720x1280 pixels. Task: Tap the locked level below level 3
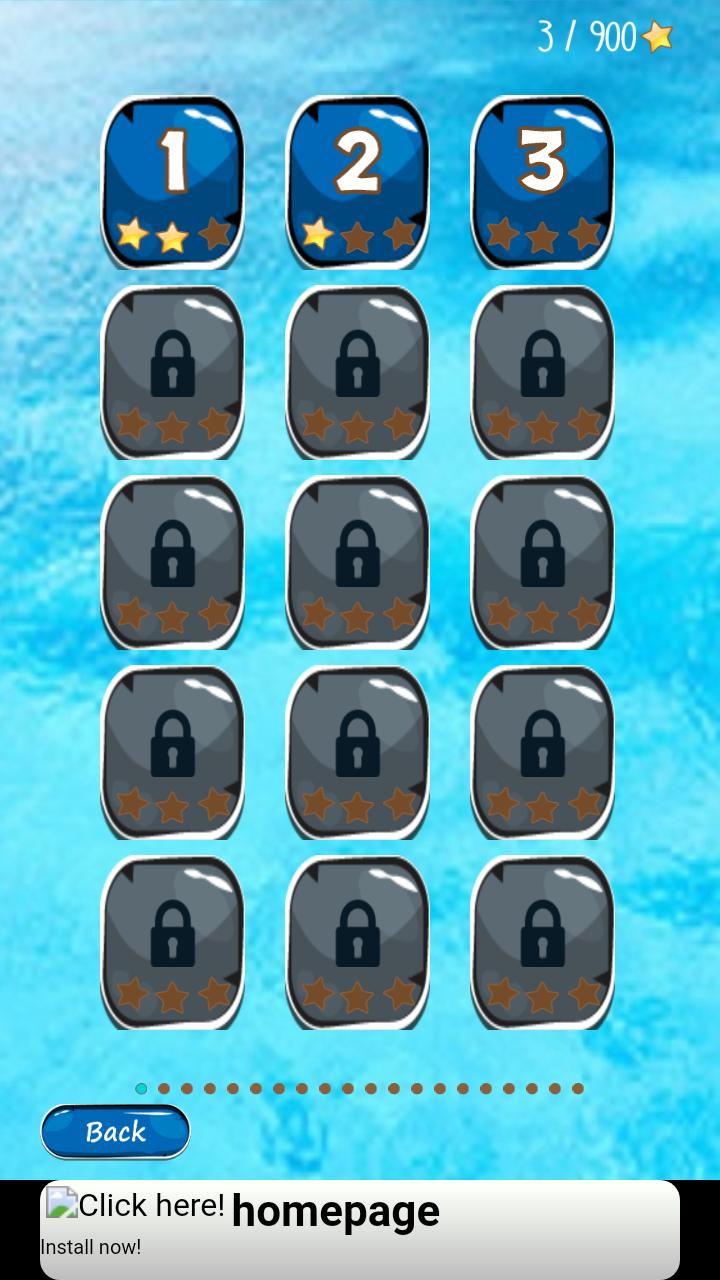point(542,370)
